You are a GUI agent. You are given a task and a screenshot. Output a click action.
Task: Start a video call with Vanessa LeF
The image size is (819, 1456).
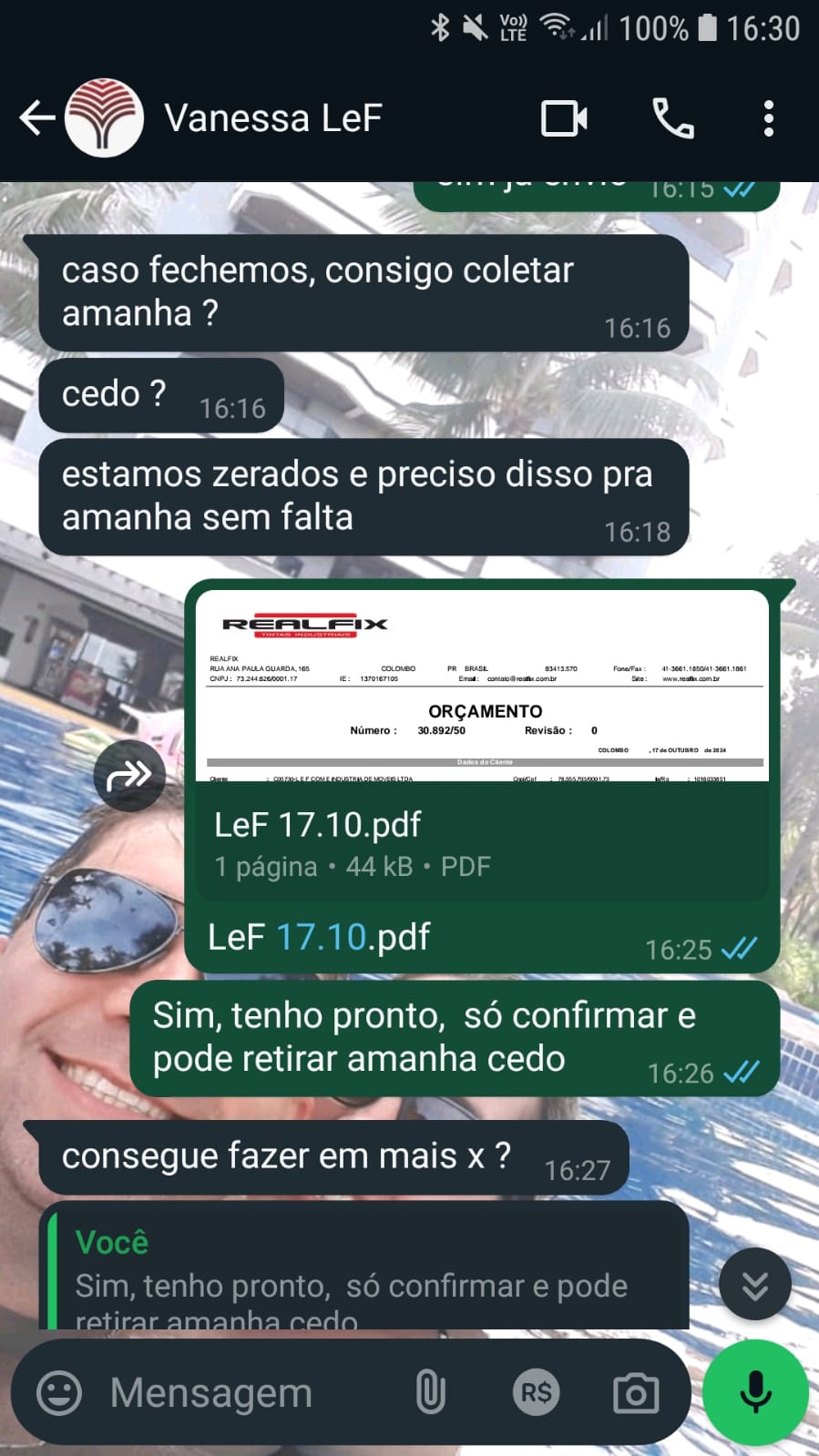(564, 118)
